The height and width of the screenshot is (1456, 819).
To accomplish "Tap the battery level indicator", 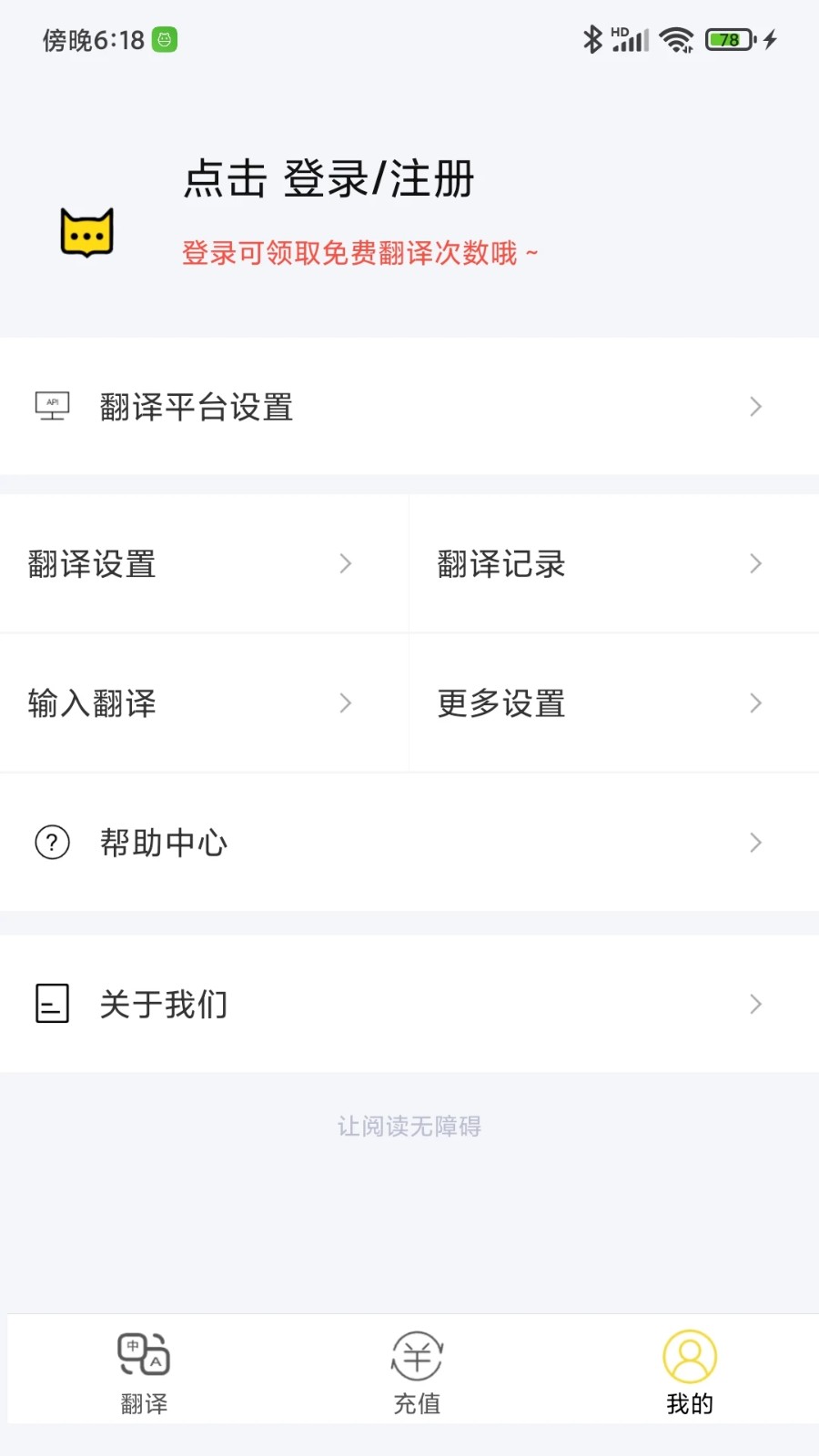I will [x=729, y=39].
